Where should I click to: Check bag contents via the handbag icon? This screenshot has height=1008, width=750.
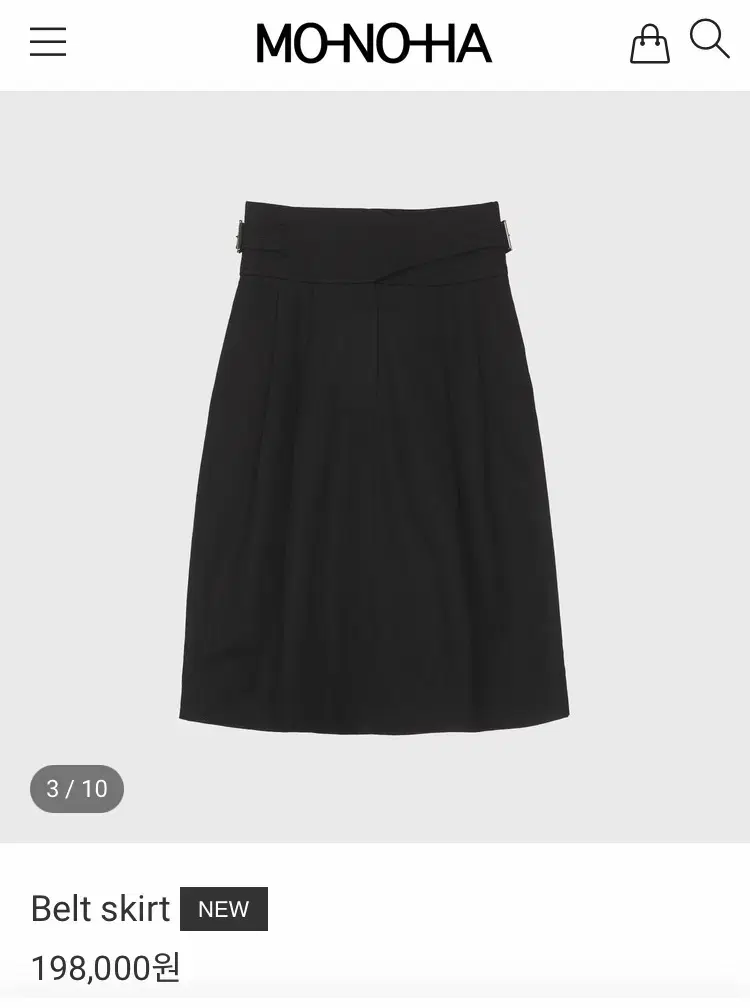pyautogui.click(x=650, y=44)
